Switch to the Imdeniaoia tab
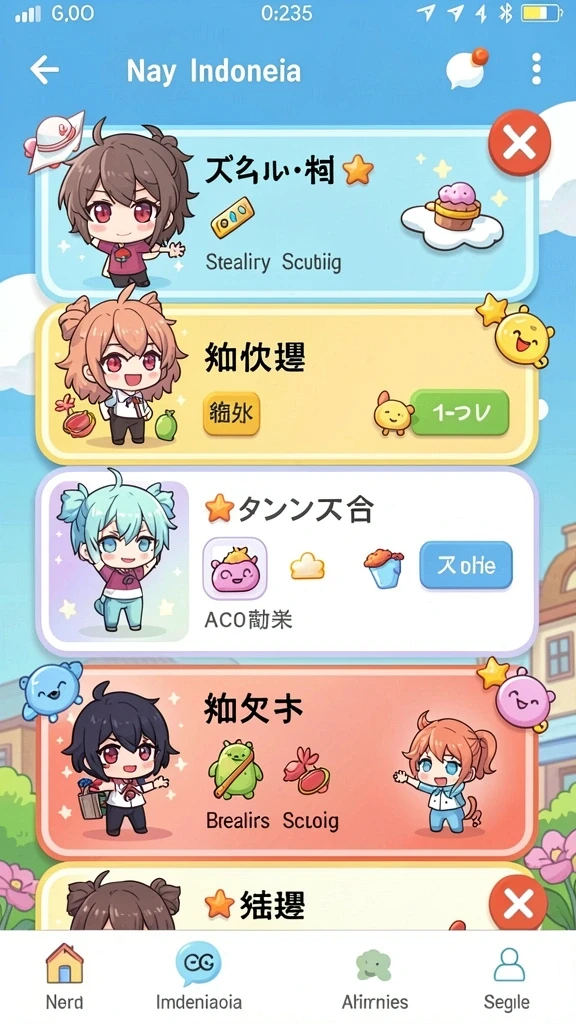576x1024 pixels. click(x=199, y=976)
